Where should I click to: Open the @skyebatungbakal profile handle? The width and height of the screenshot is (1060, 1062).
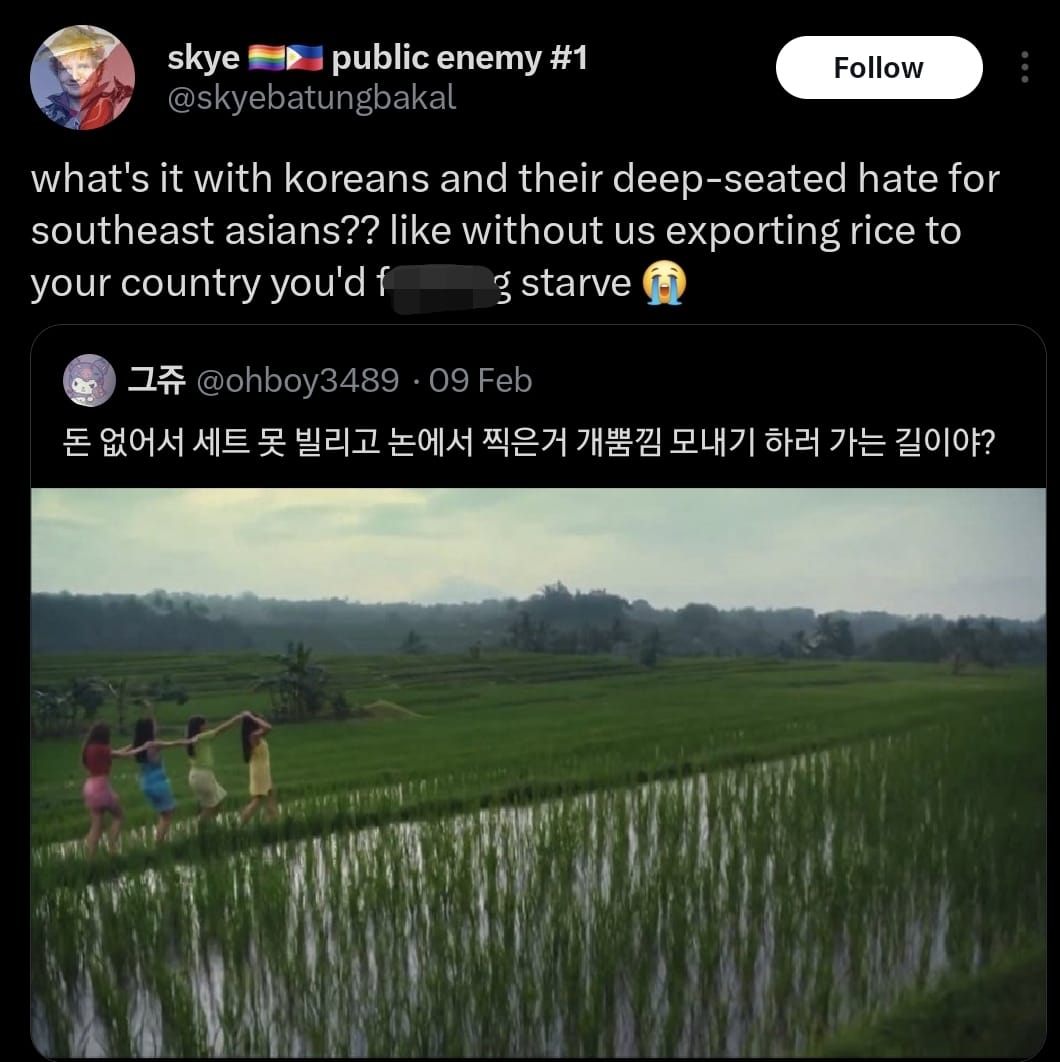point(311,97)
